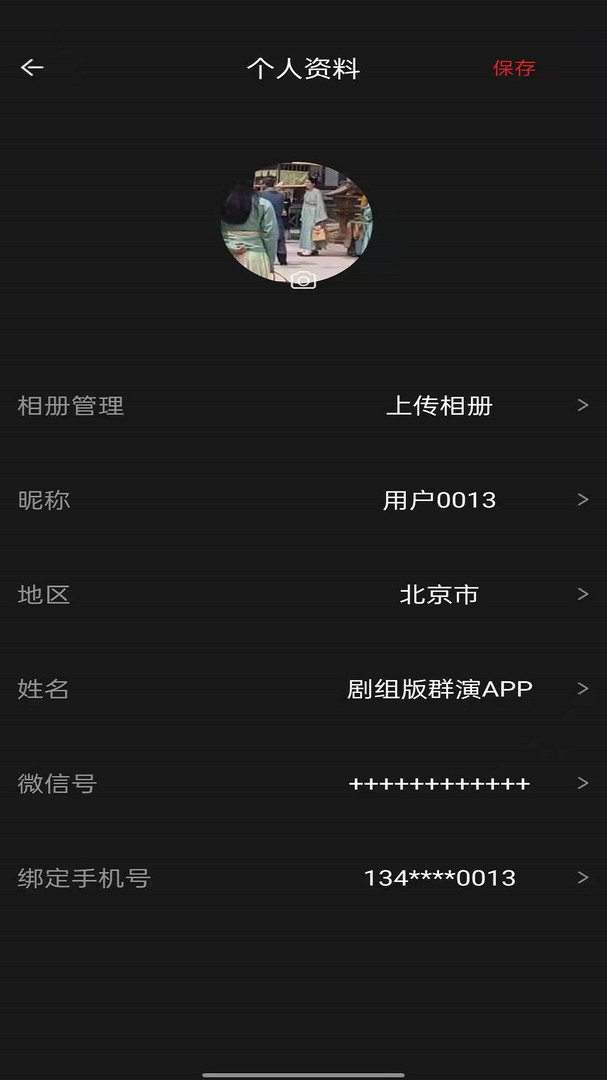Change the profile avatar photo
The height and width of the screenshot is (1080, 607).
click(297, 224)
